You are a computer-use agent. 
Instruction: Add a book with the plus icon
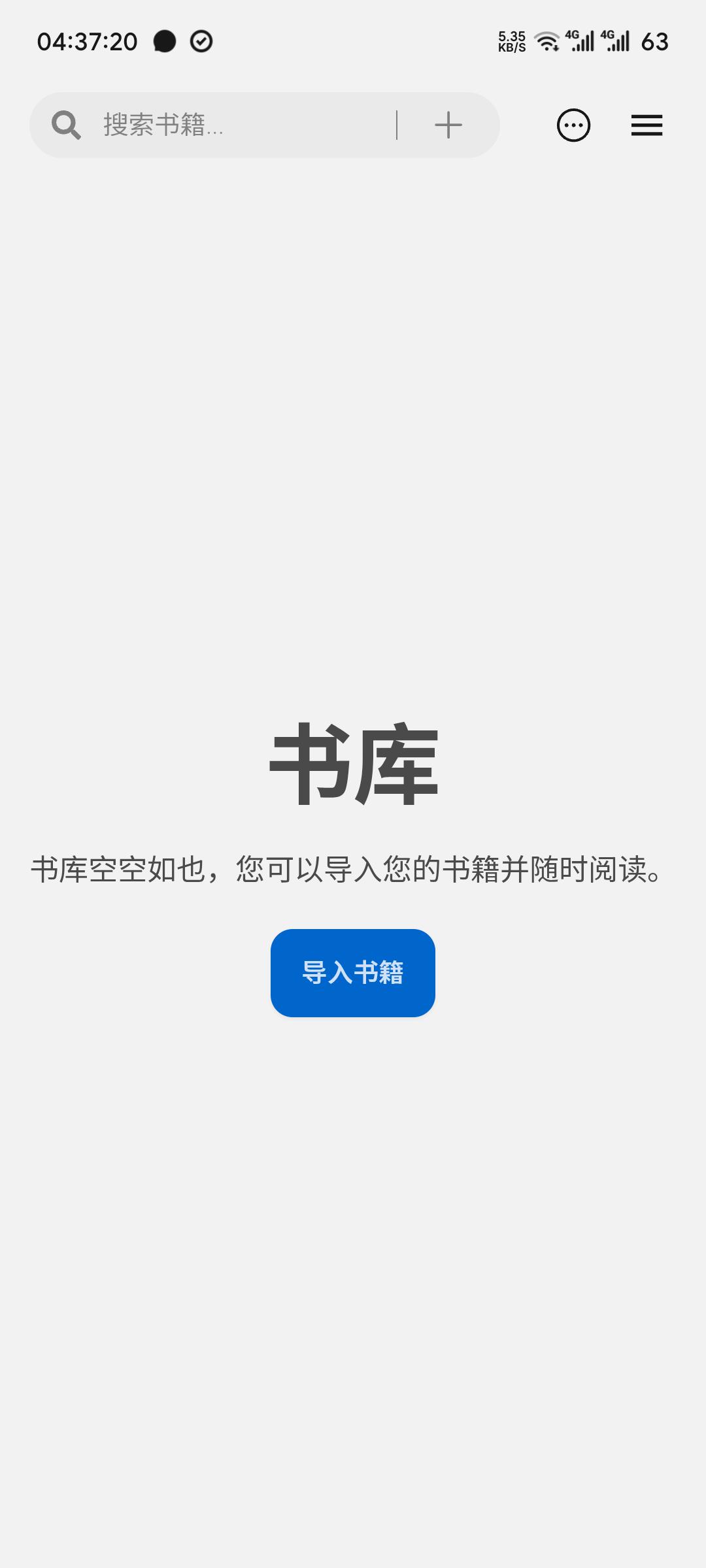click(x=448, y=125)
